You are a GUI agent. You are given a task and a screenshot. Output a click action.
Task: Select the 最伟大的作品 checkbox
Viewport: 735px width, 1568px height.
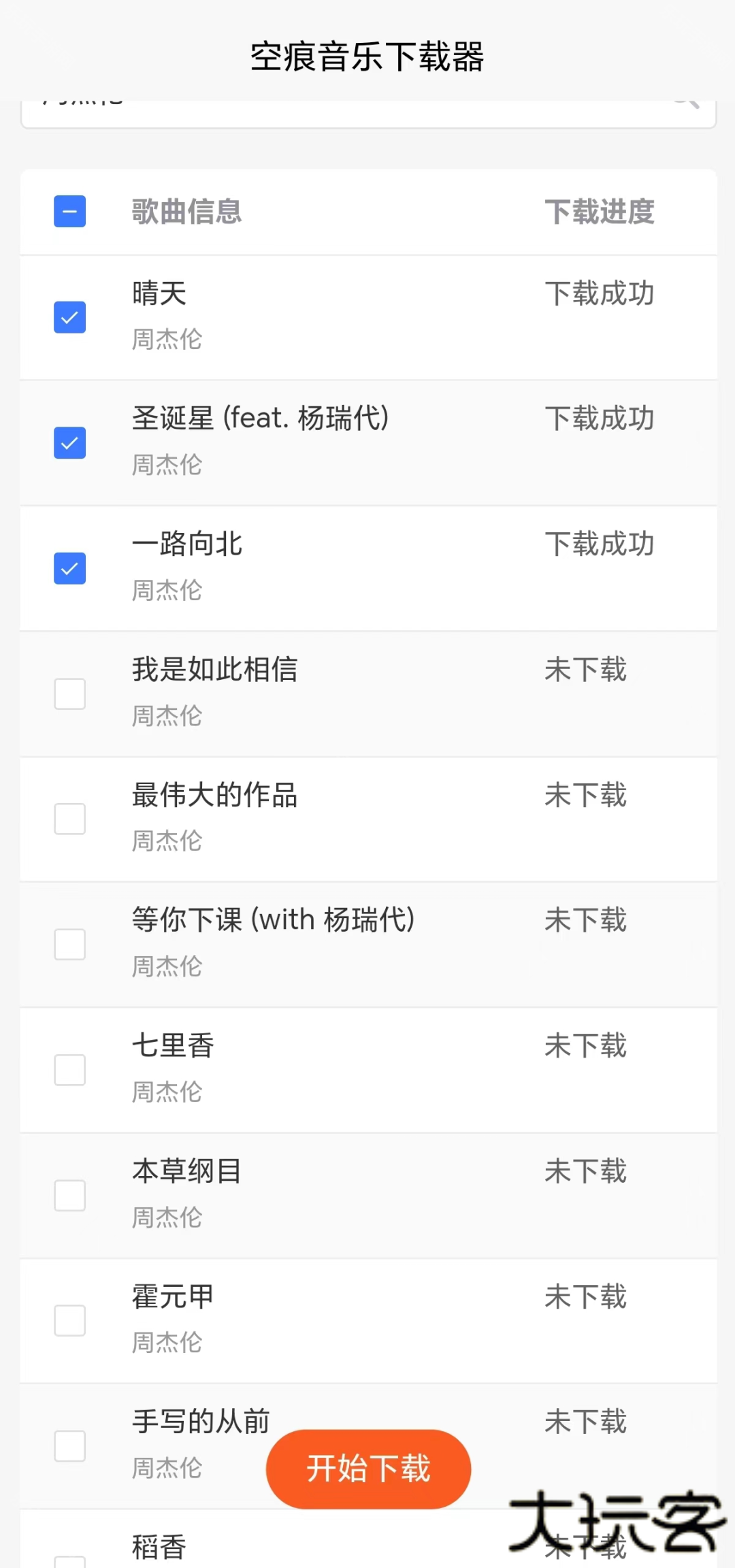[69, 819]
